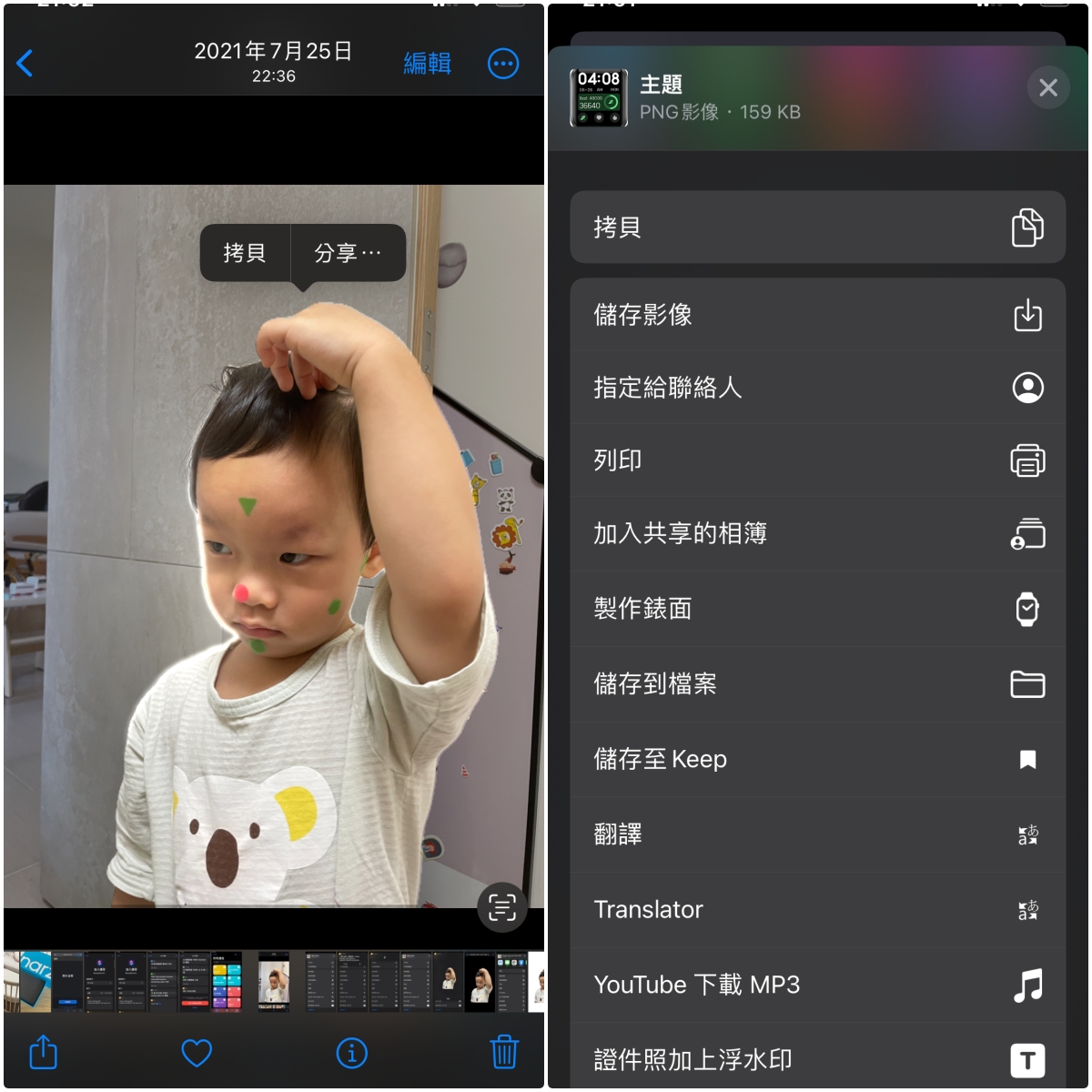Favorite the photo with the heart icon
The width and height of the screenshot is (1092, 1092).
(197, 1053)
